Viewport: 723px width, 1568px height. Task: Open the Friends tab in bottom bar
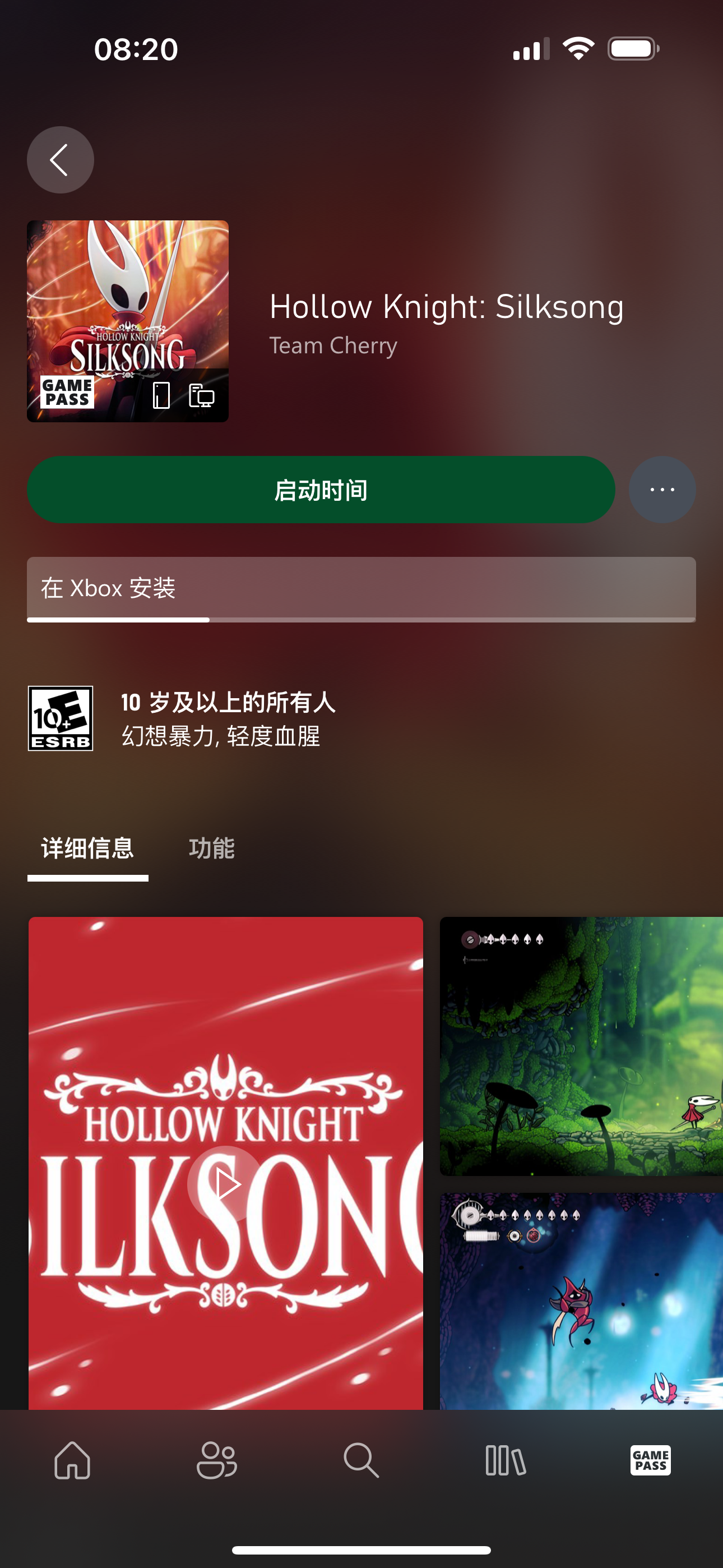(217, 1460)
